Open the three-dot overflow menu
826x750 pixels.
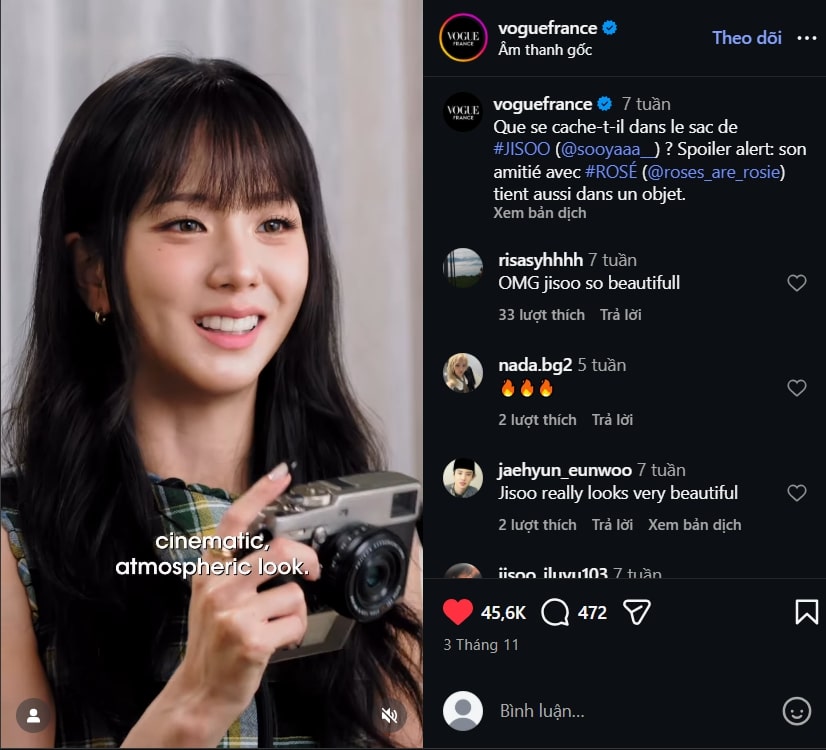pyautogui.click(x=806, y=38)
